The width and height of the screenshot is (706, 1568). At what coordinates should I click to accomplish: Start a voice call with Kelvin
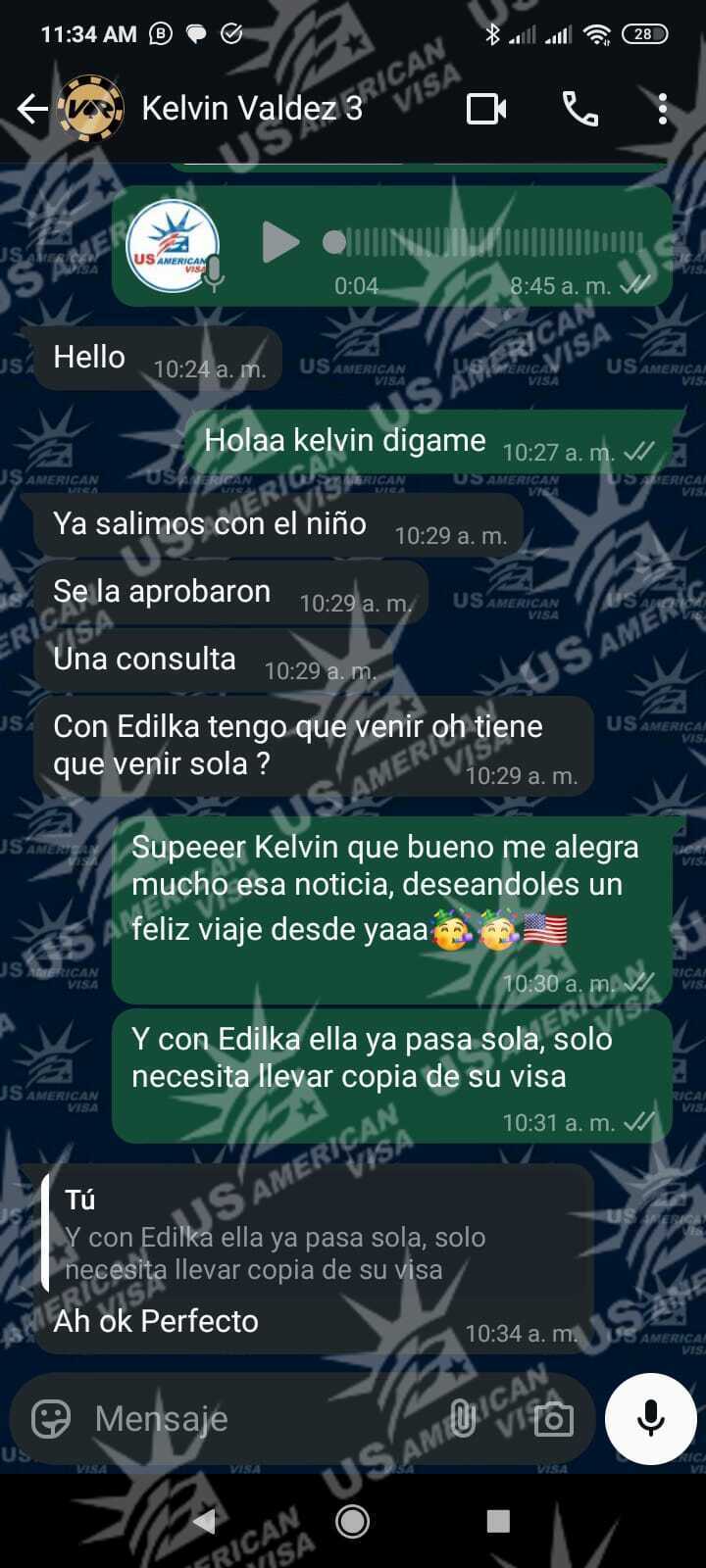click(x=580, y=109)
